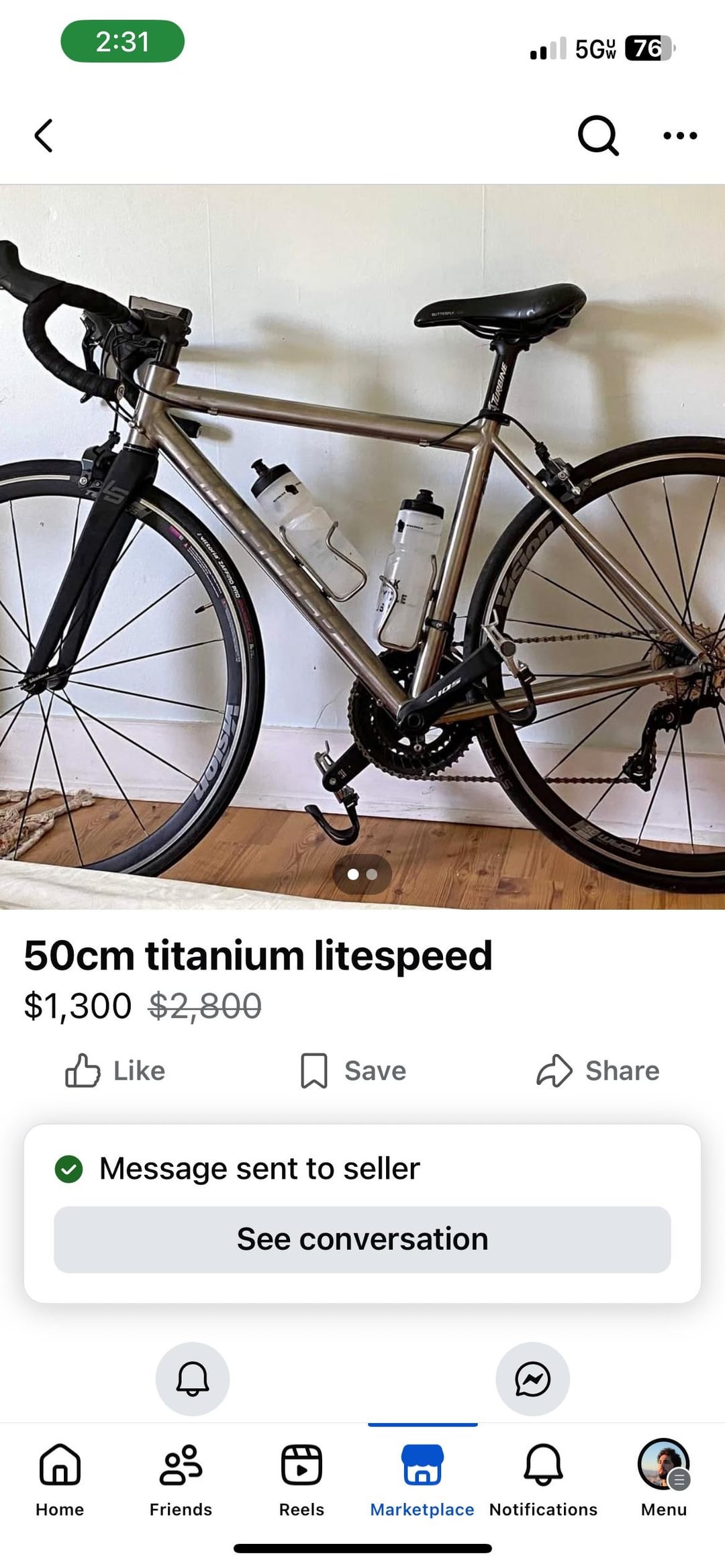Tap the round bell alert button

(193, 1379)
